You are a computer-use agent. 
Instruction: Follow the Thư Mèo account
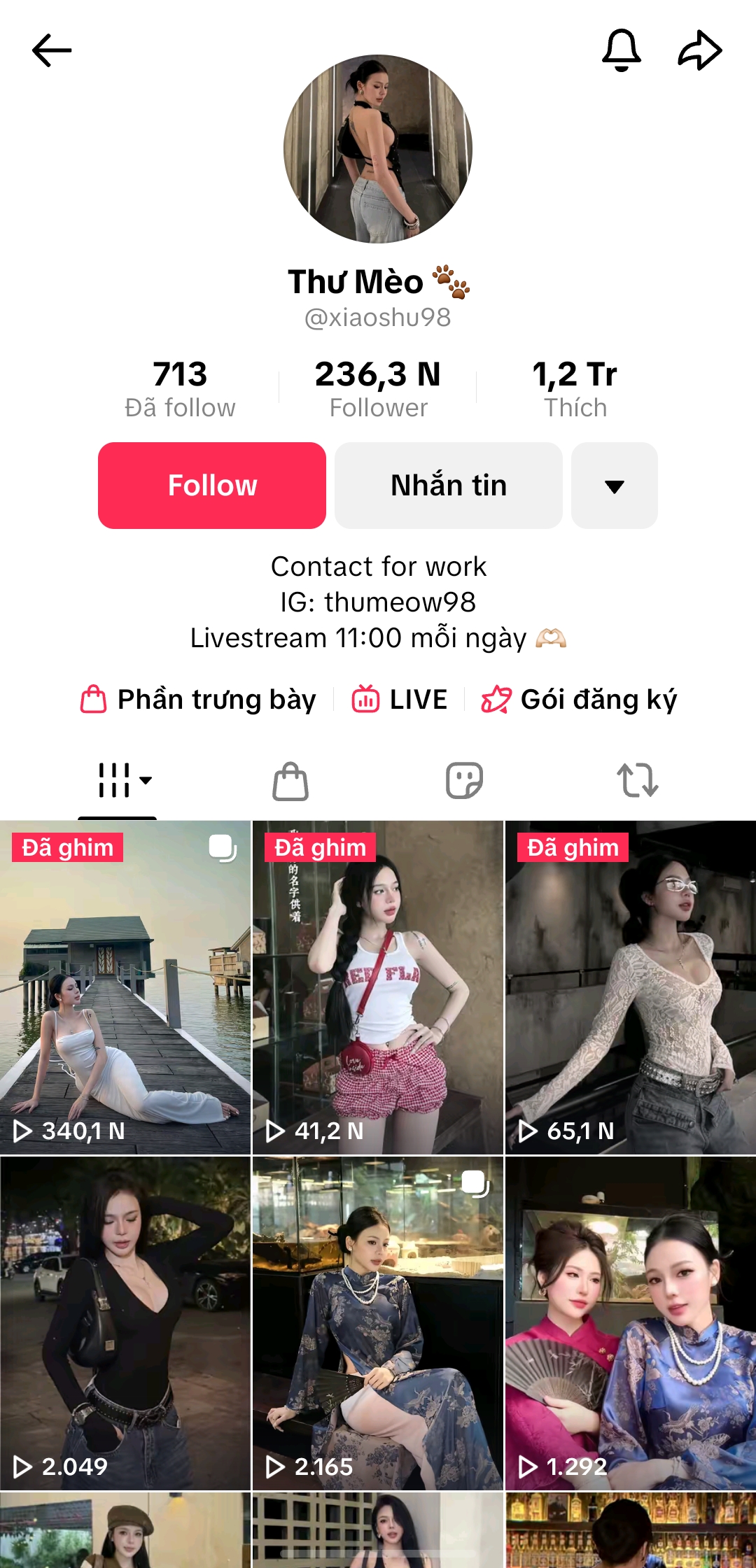(212, 486)
